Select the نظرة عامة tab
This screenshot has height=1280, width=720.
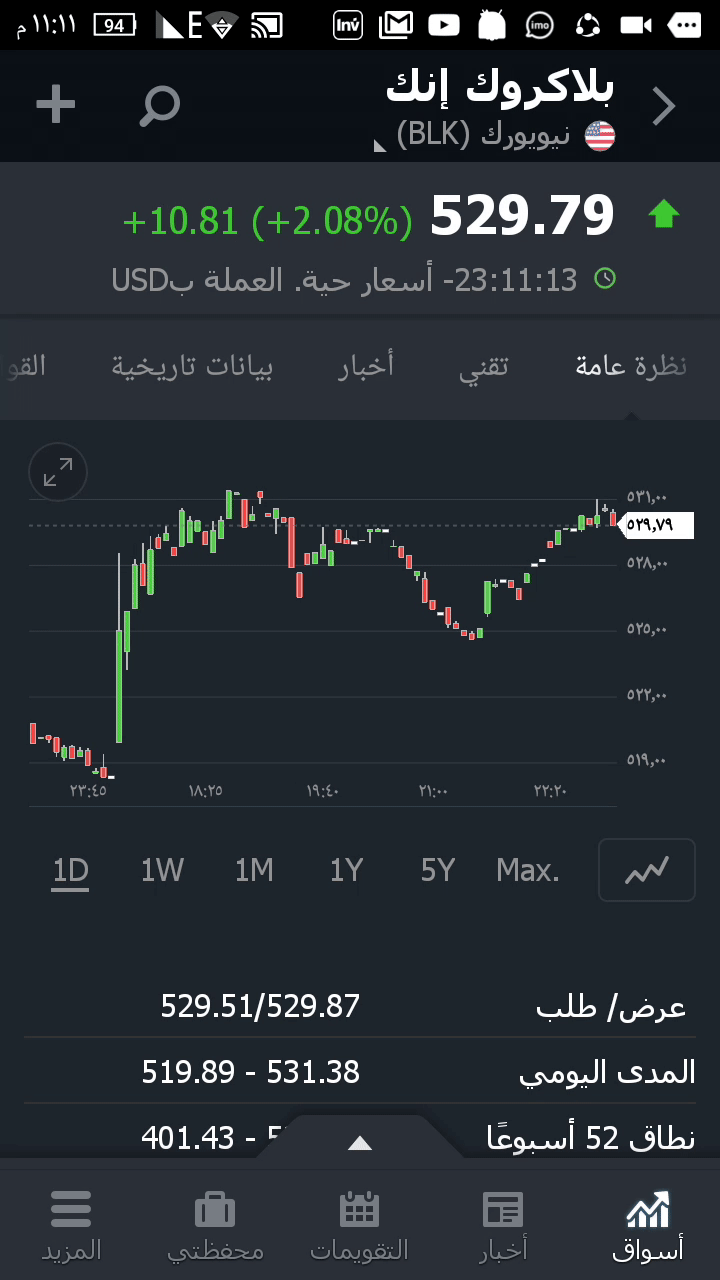(x=631, y=366)
